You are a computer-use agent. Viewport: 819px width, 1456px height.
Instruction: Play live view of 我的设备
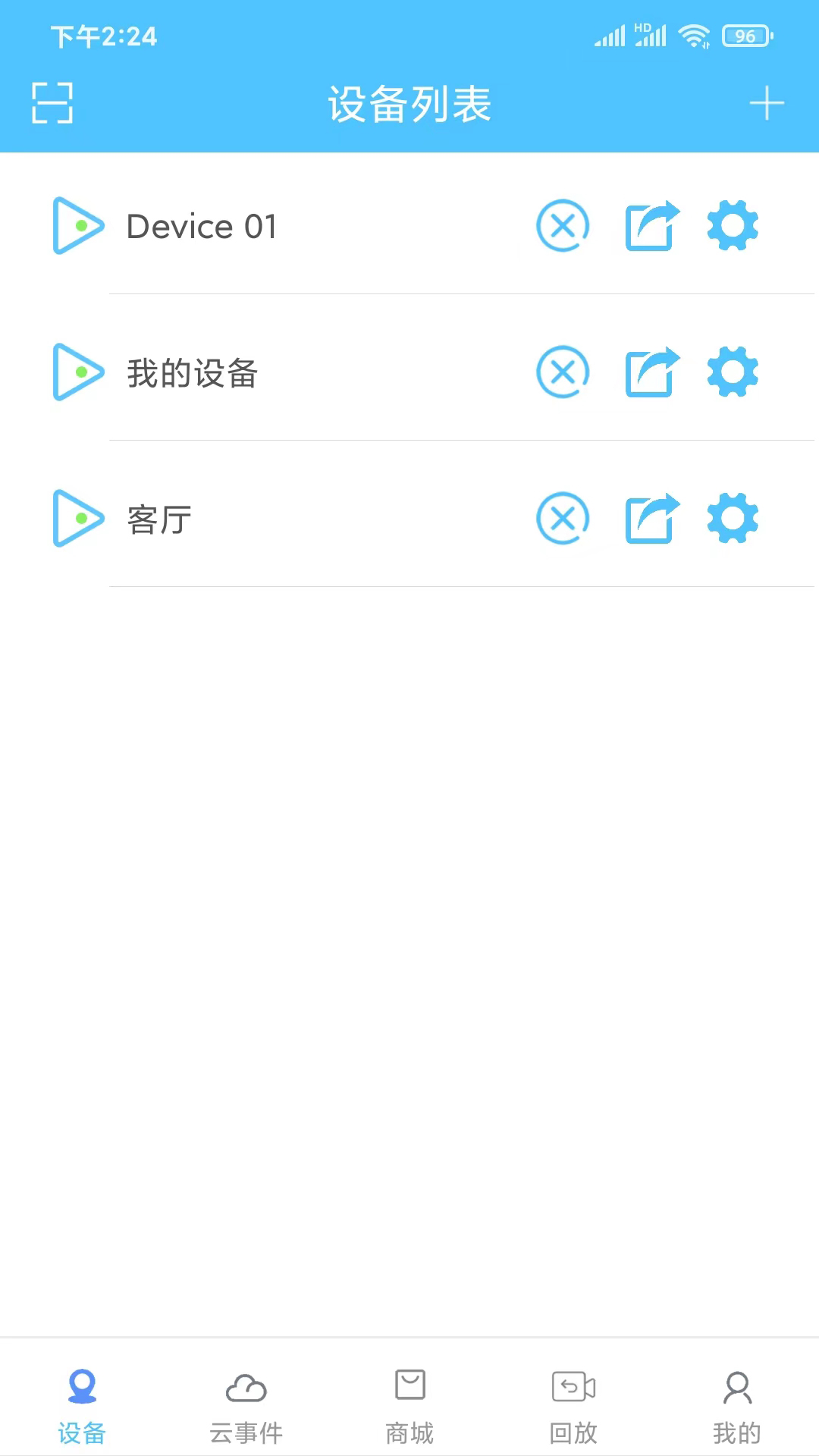(x=78, y=372)
